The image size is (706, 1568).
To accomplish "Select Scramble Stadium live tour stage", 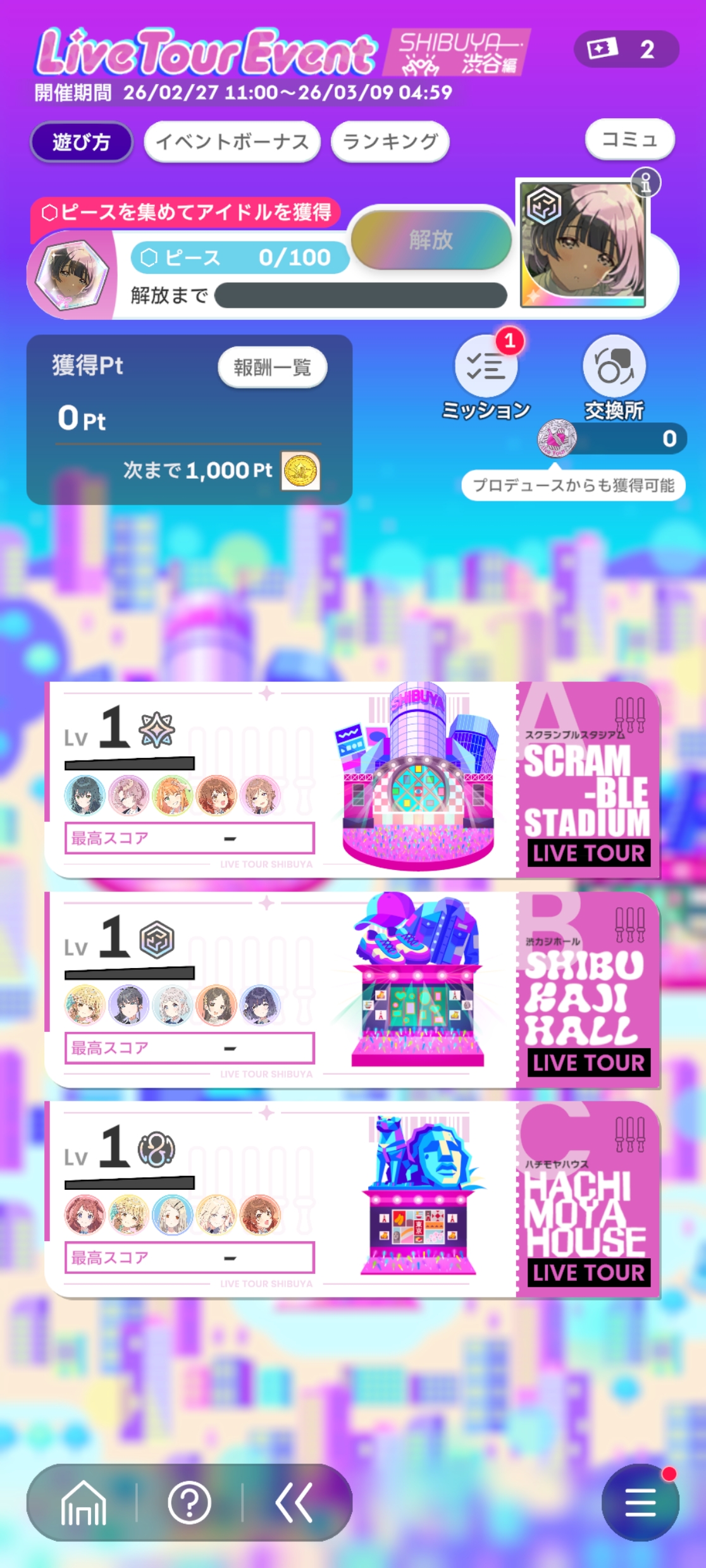I will pos(353,779).
